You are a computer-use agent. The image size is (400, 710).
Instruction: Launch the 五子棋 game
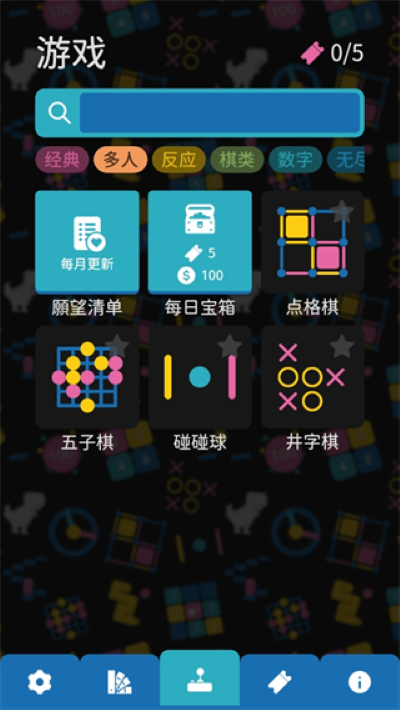(x=87, y=377)
